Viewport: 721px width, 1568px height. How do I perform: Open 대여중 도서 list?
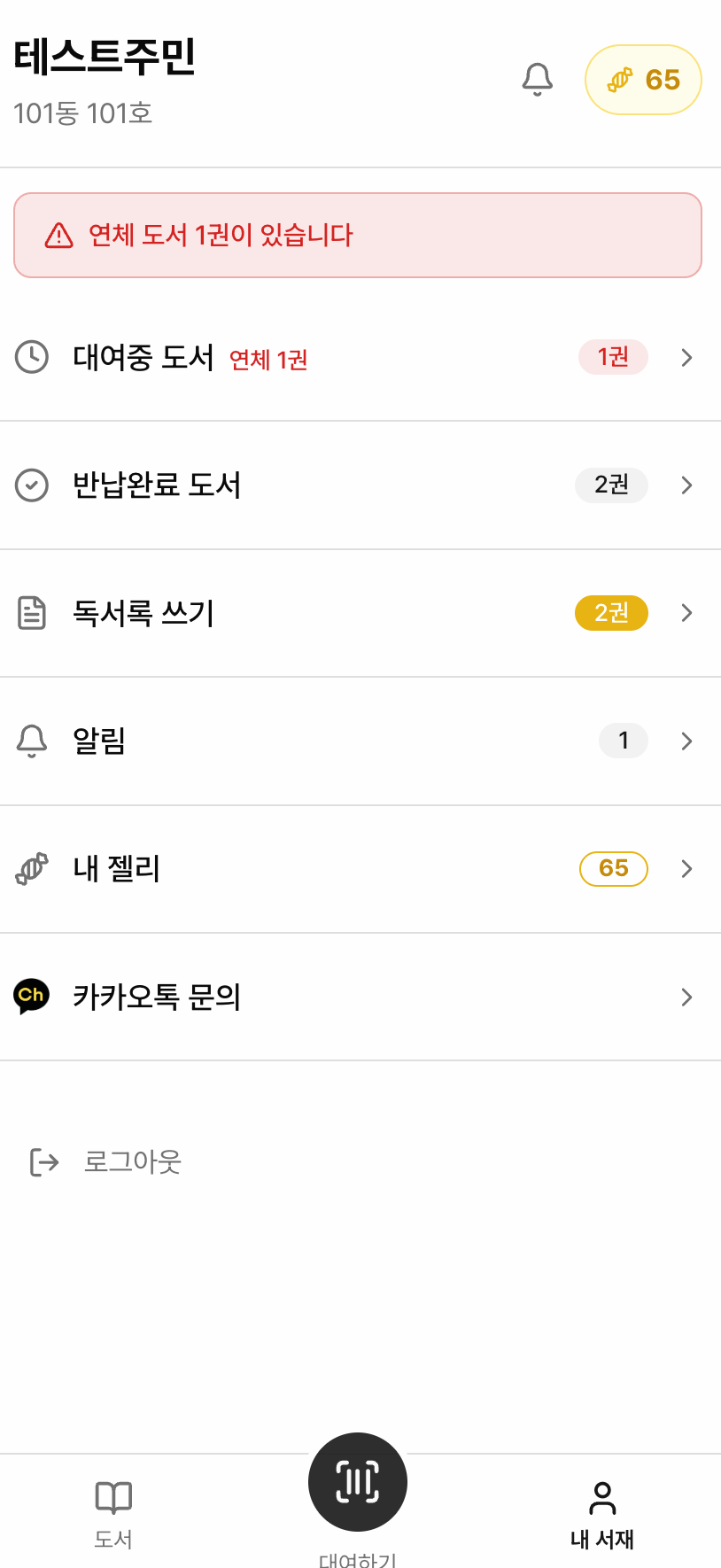click(360, 357)
